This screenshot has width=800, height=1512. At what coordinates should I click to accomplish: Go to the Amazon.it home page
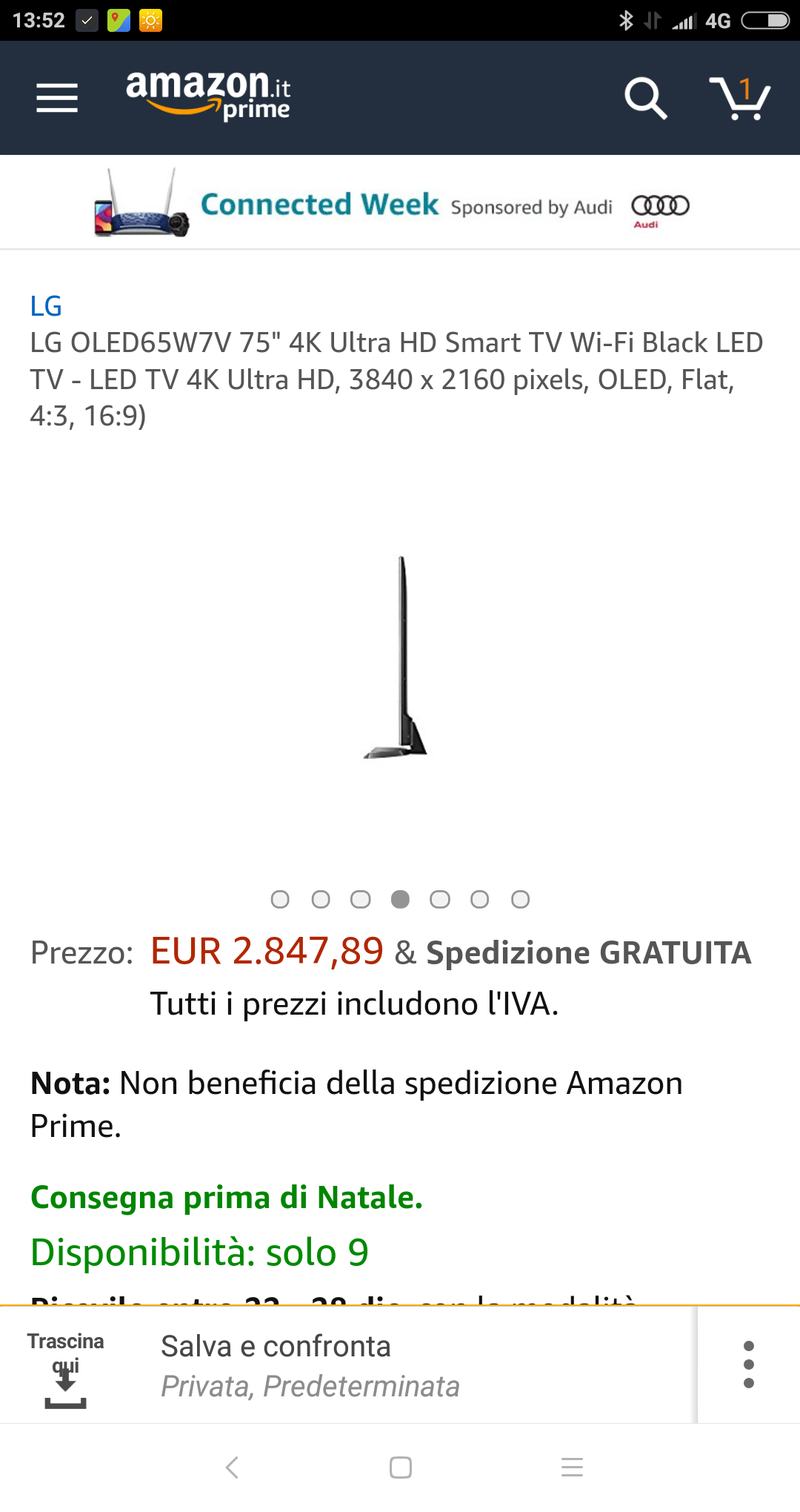[x=207, y=95]
